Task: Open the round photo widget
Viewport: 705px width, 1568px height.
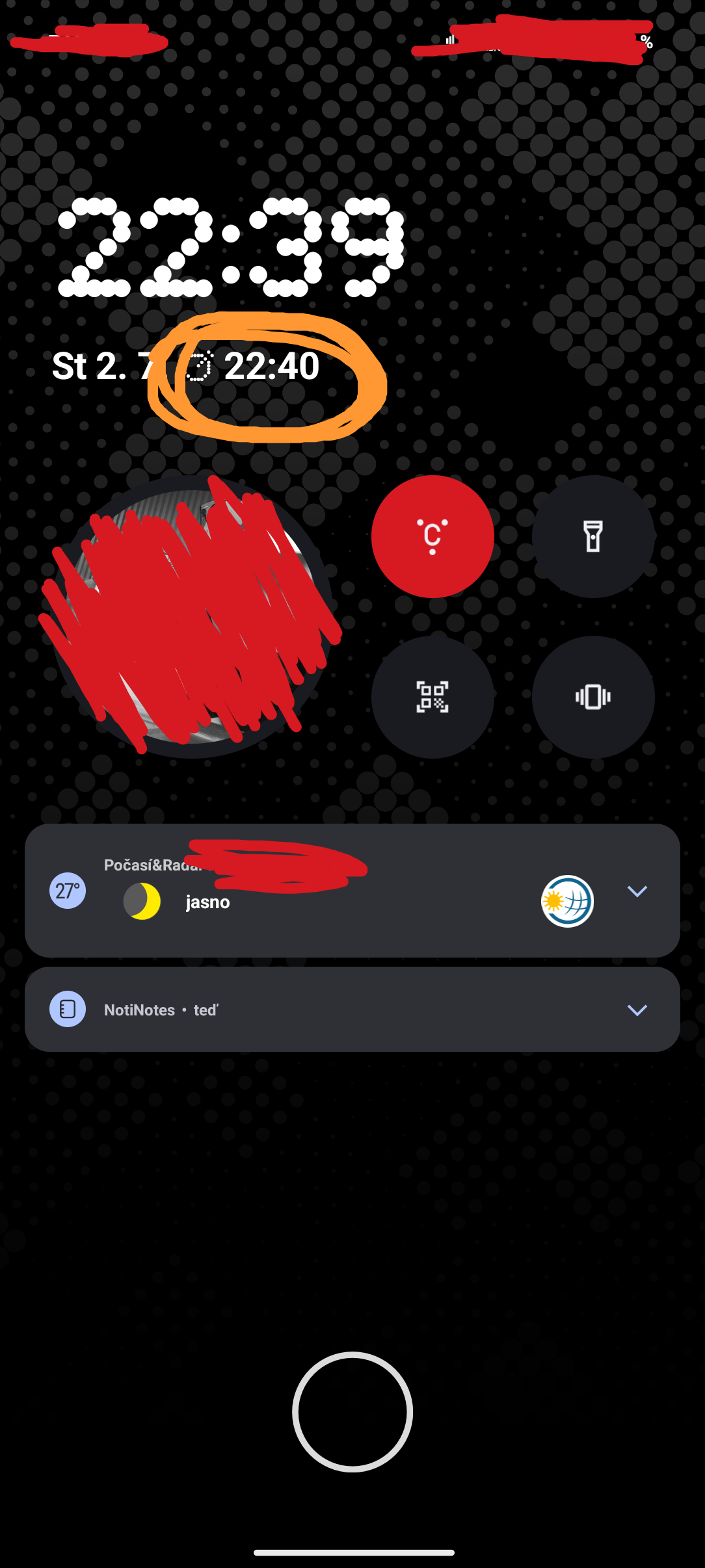Action: coord(192,616)
